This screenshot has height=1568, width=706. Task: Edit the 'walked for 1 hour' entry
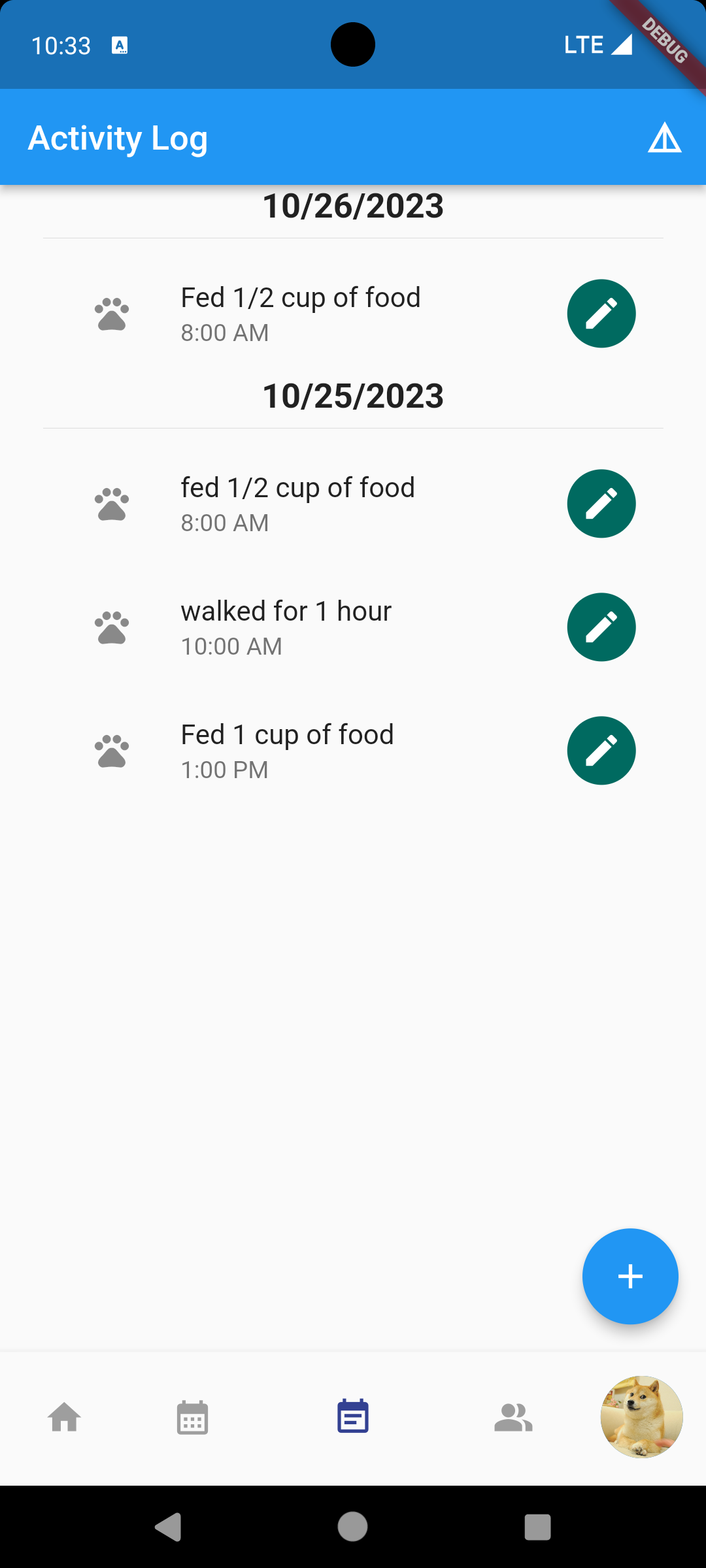(x=601, y=627)
